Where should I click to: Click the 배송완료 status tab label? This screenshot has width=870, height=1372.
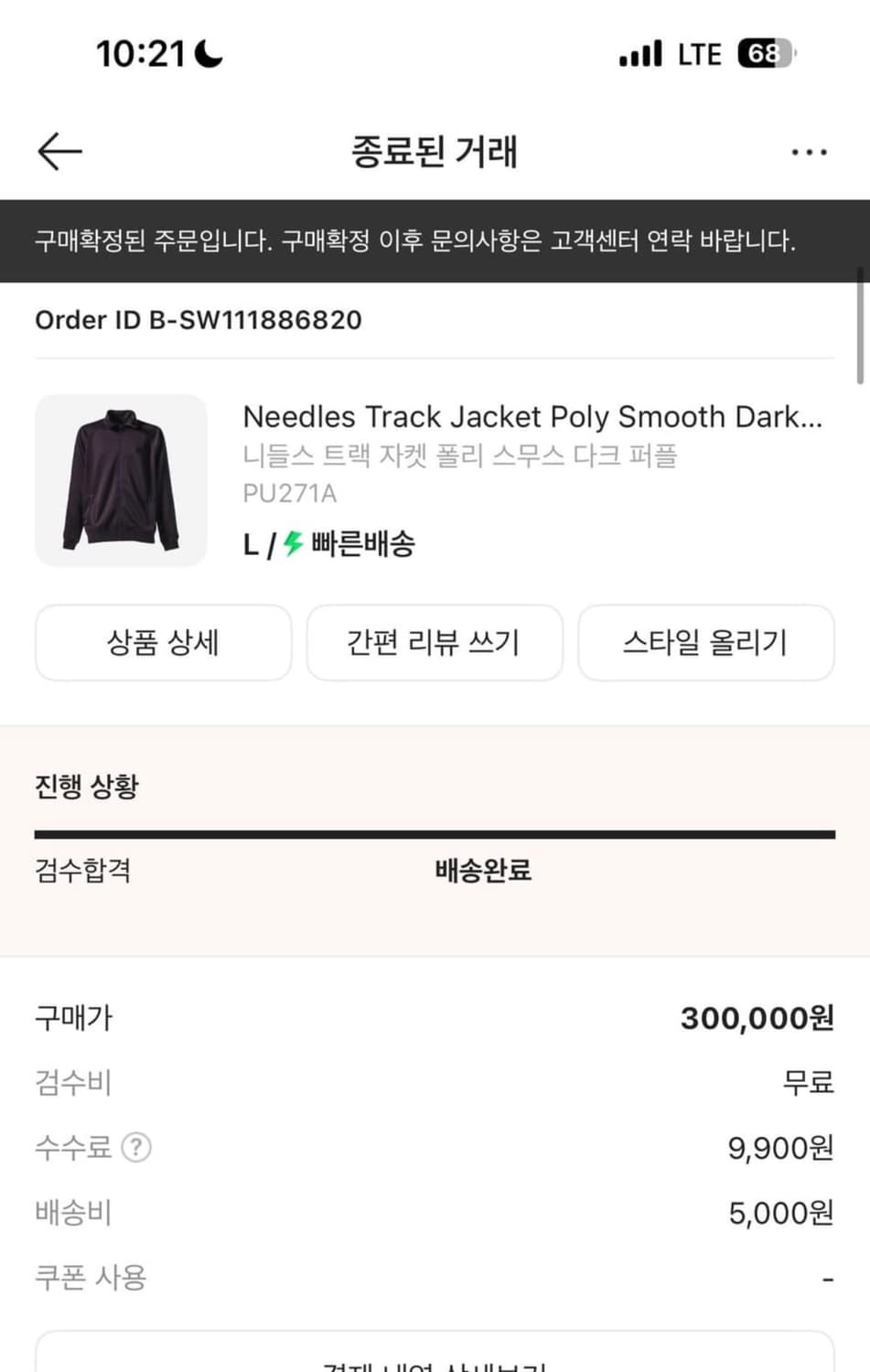[x=483, y=872]
